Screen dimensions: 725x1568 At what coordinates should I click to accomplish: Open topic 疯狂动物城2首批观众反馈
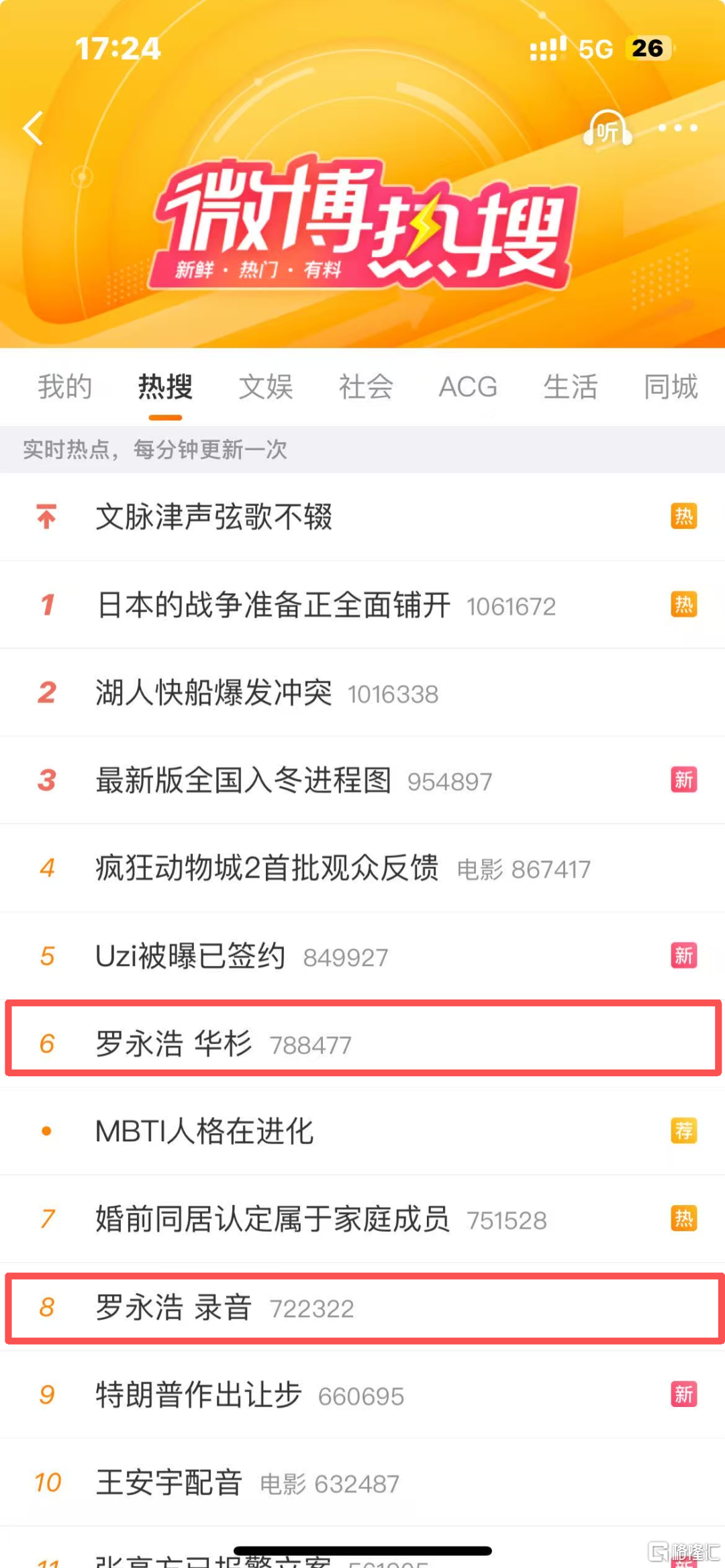click(x=267, y=868)
